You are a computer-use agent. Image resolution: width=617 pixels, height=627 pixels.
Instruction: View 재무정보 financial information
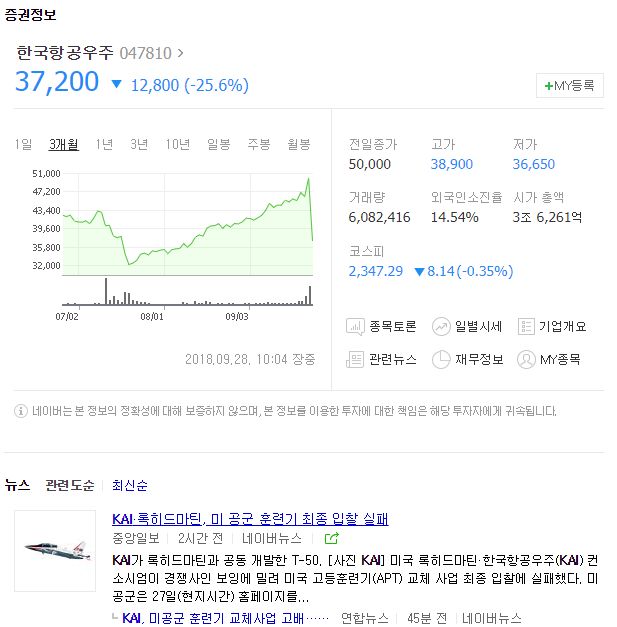468,359
